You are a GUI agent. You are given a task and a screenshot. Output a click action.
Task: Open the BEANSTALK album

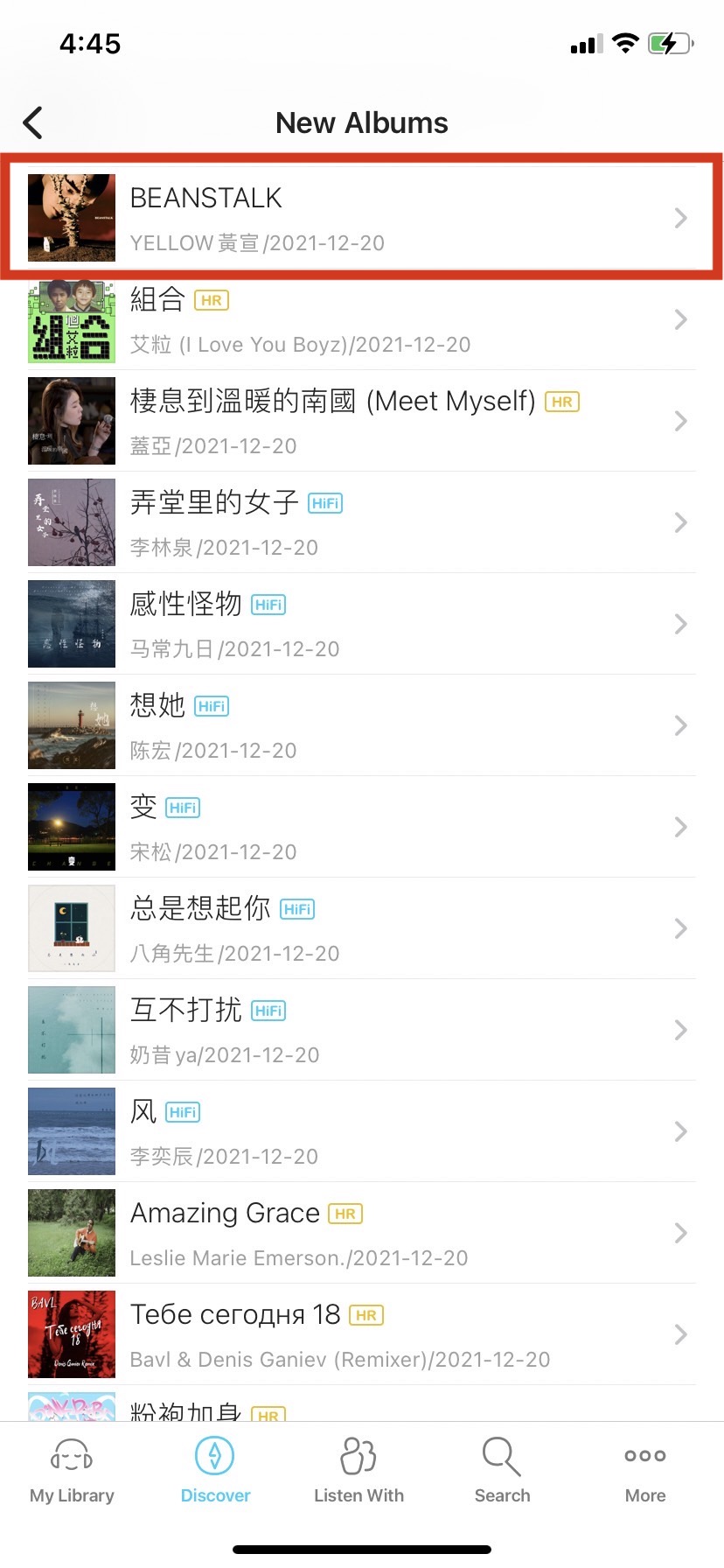361,218
